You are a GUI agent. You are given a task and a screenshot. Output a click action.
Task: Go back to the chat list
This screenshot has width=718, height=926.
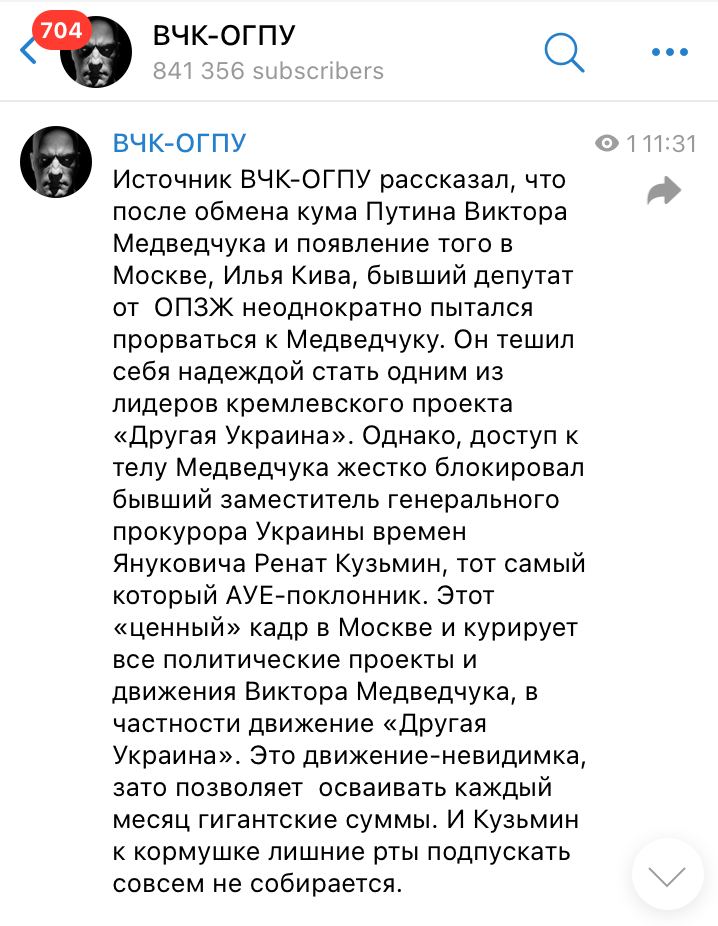click(30, 51)
